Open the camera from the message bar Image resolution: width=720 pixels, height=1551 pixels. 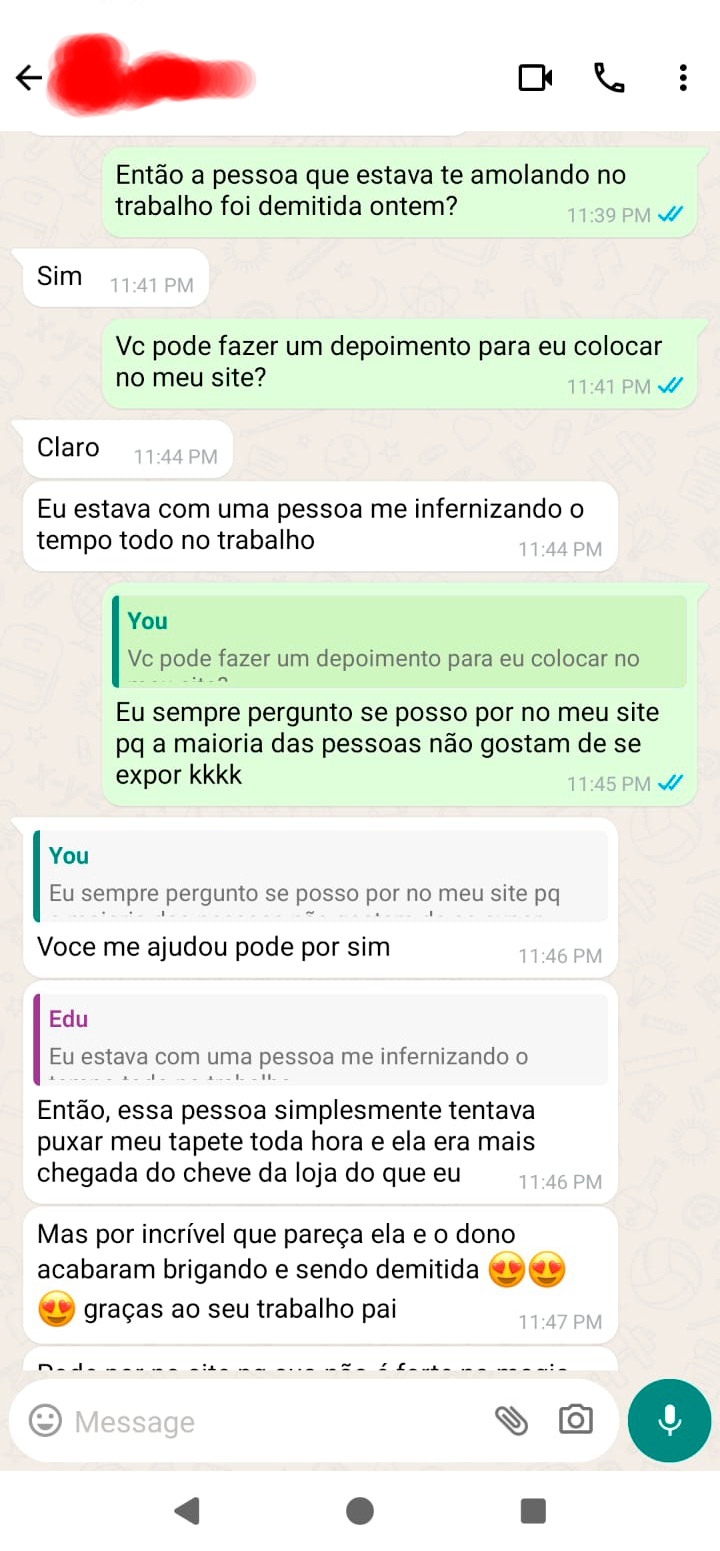pos(576,1419)
